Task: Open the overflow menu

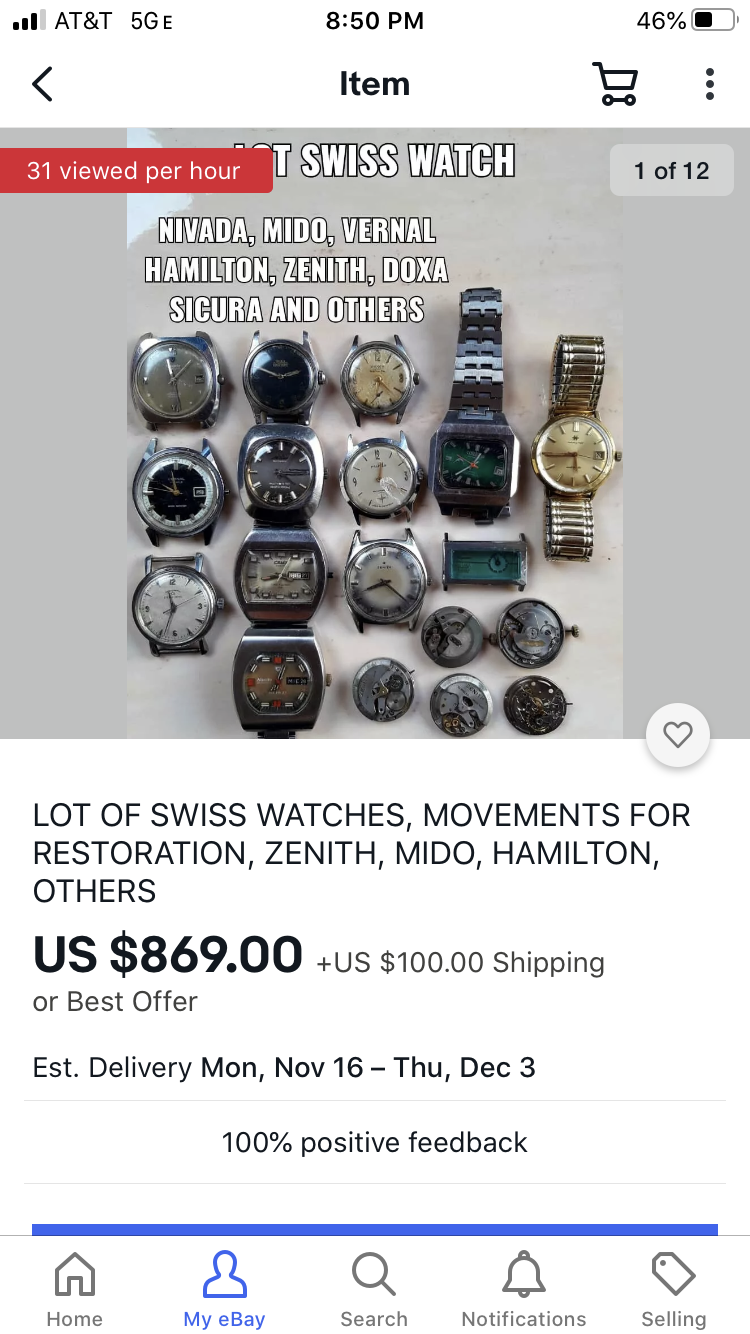Action: click(x=709, y=84)
